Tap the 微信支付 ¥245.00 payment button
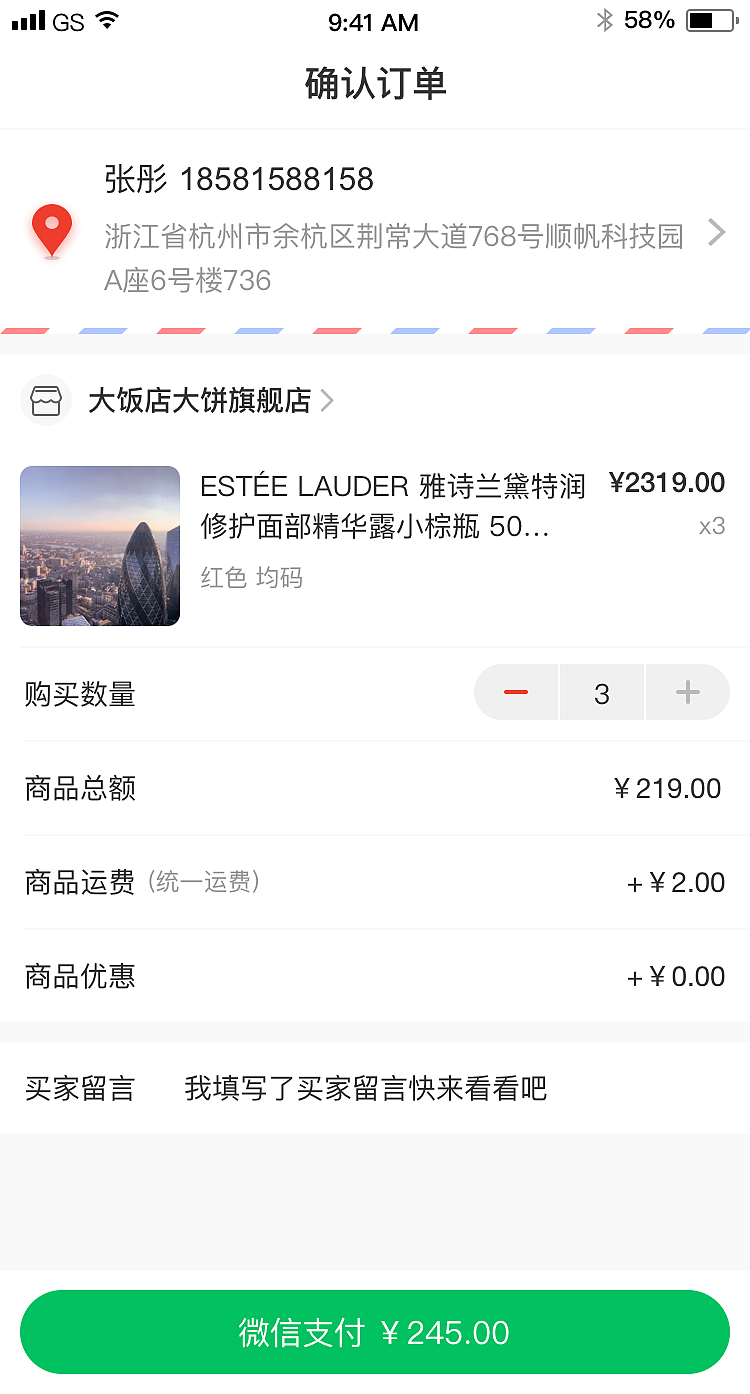Screen dimensions: 750x1394 pos(375,1332)
